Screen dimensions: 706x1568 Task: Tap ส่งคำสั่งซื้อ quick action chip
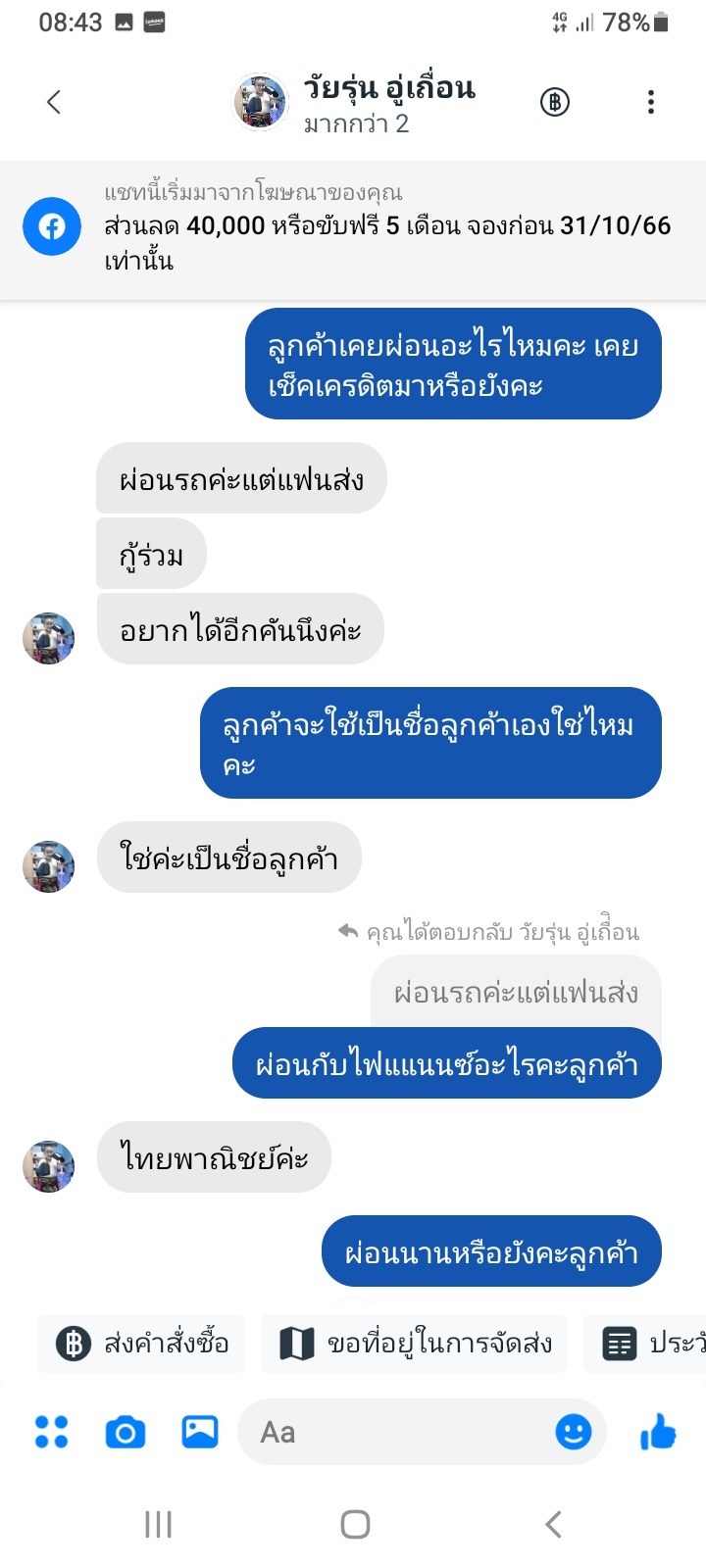point(142,1343)
